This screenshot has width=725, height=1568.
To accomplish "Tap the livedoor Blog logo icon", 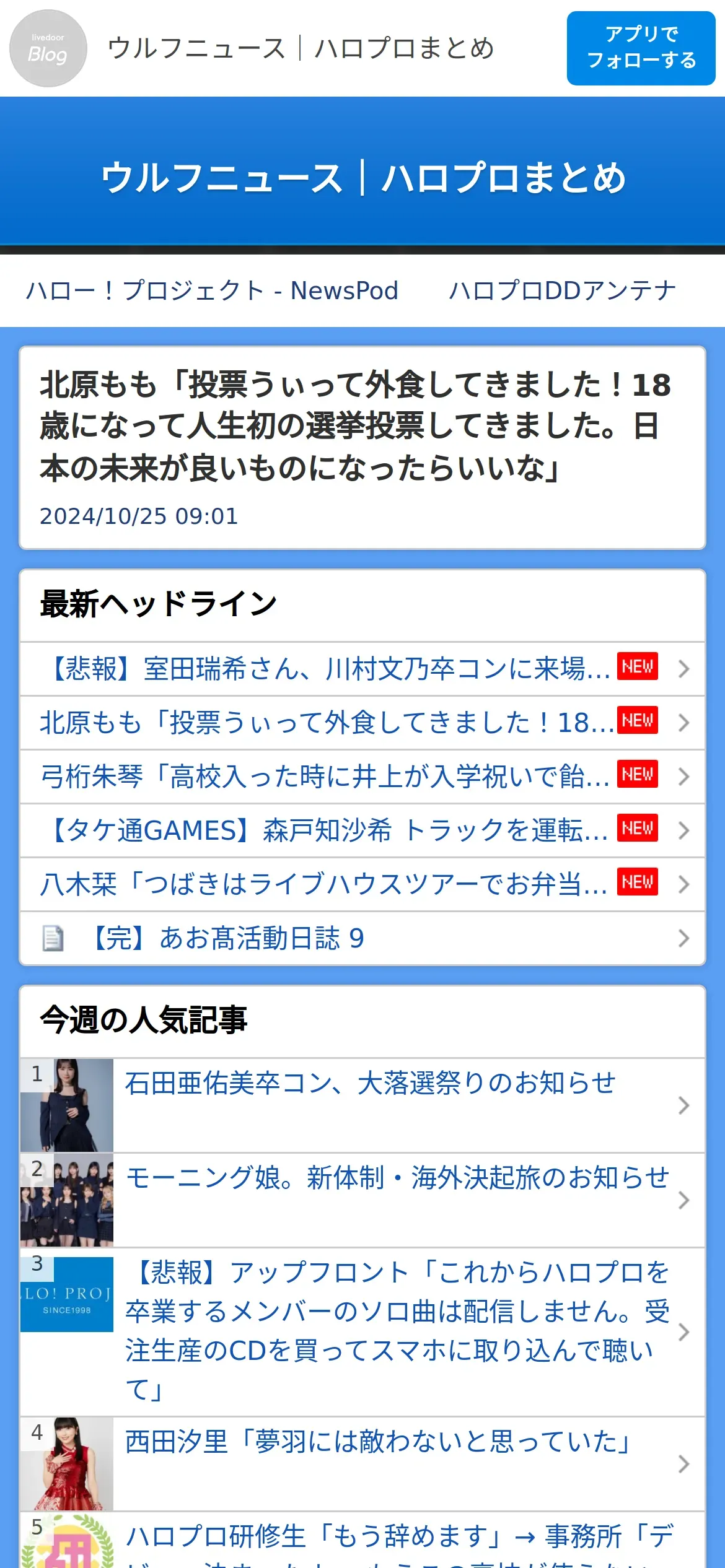I will tap(48, 48).
